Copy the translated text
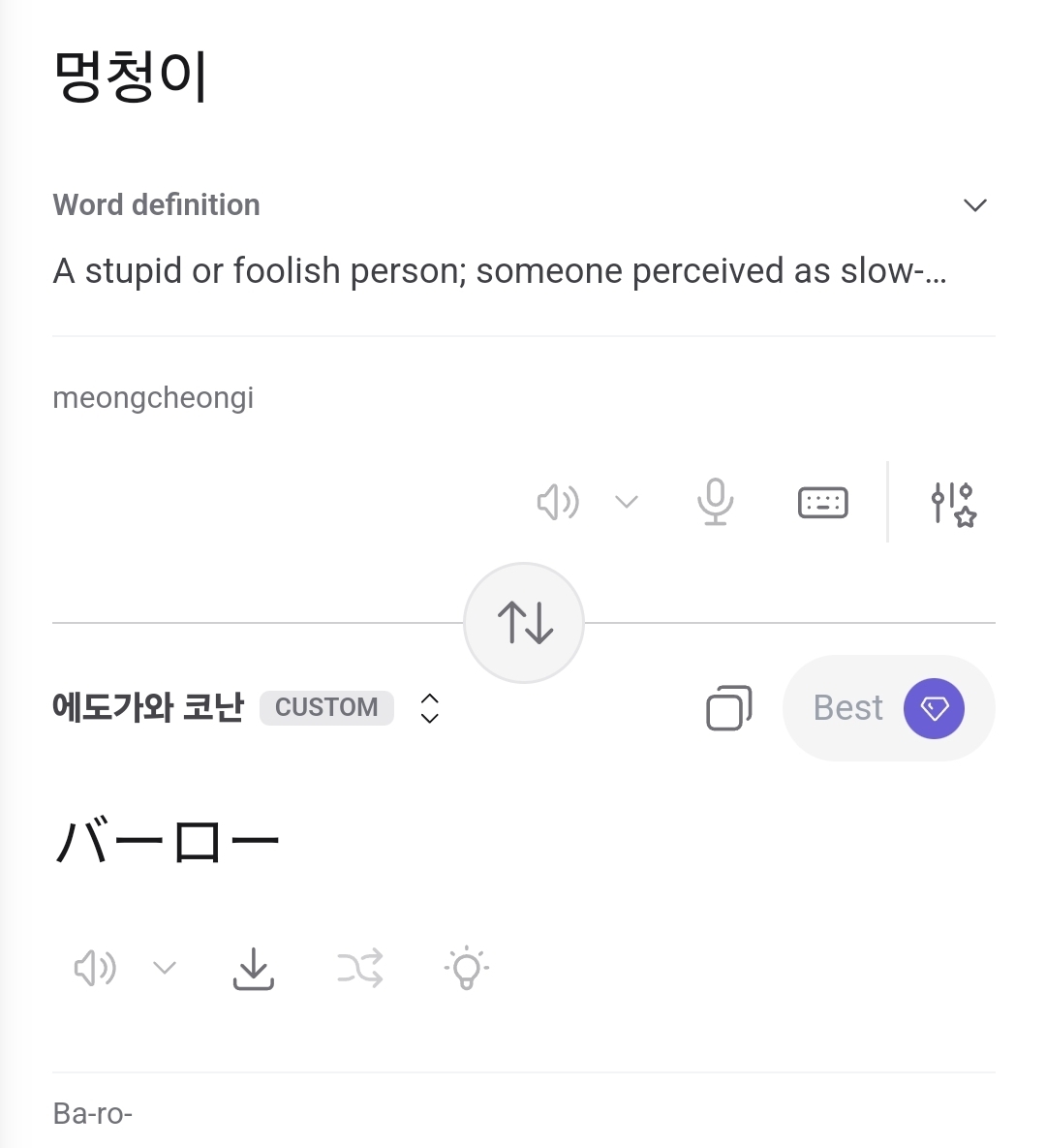Viewport: 1046px width, 1148px height. (728, 708)
